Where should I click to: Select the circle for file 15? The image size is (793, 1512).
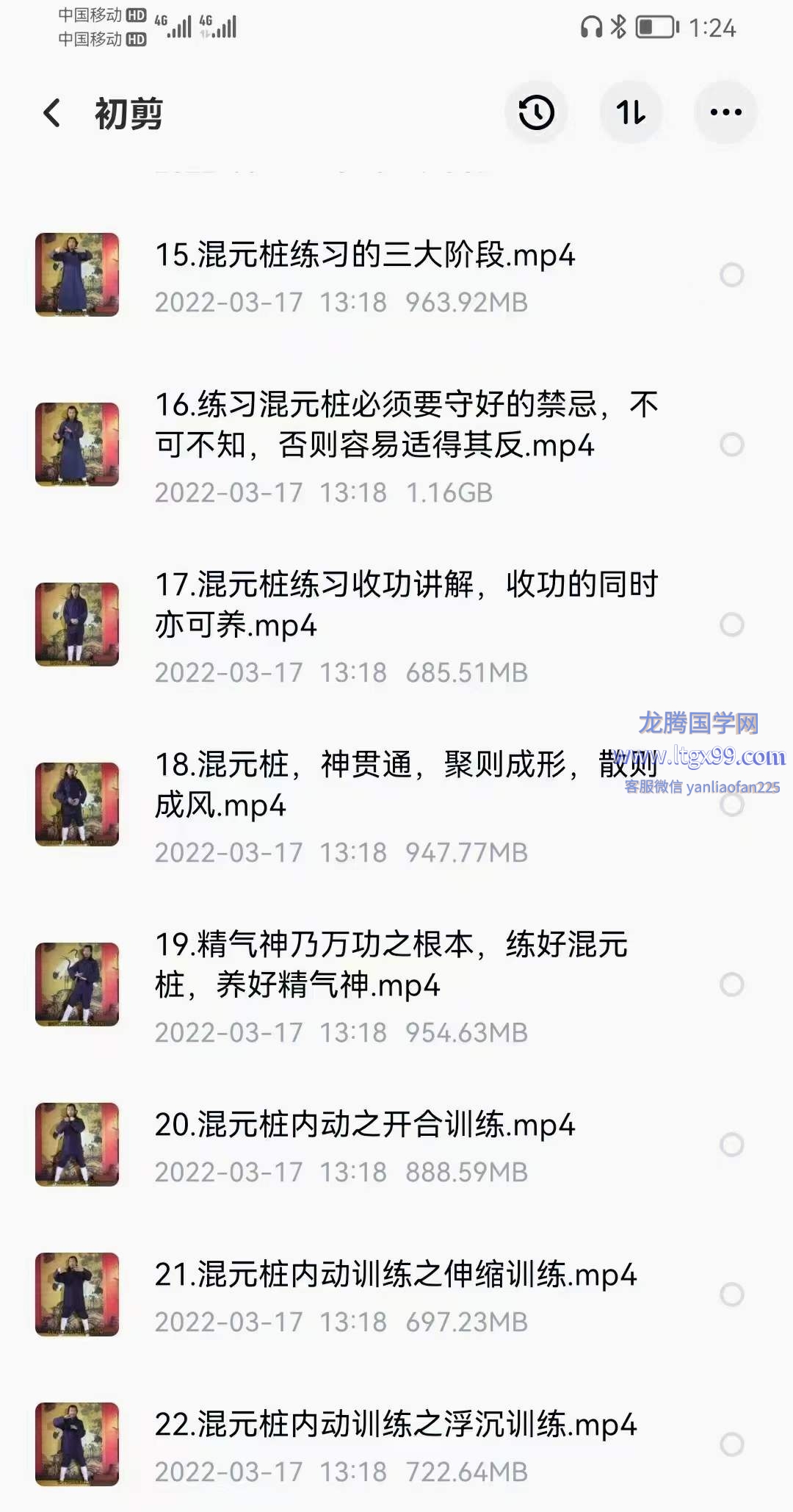(x=731, y=275)
